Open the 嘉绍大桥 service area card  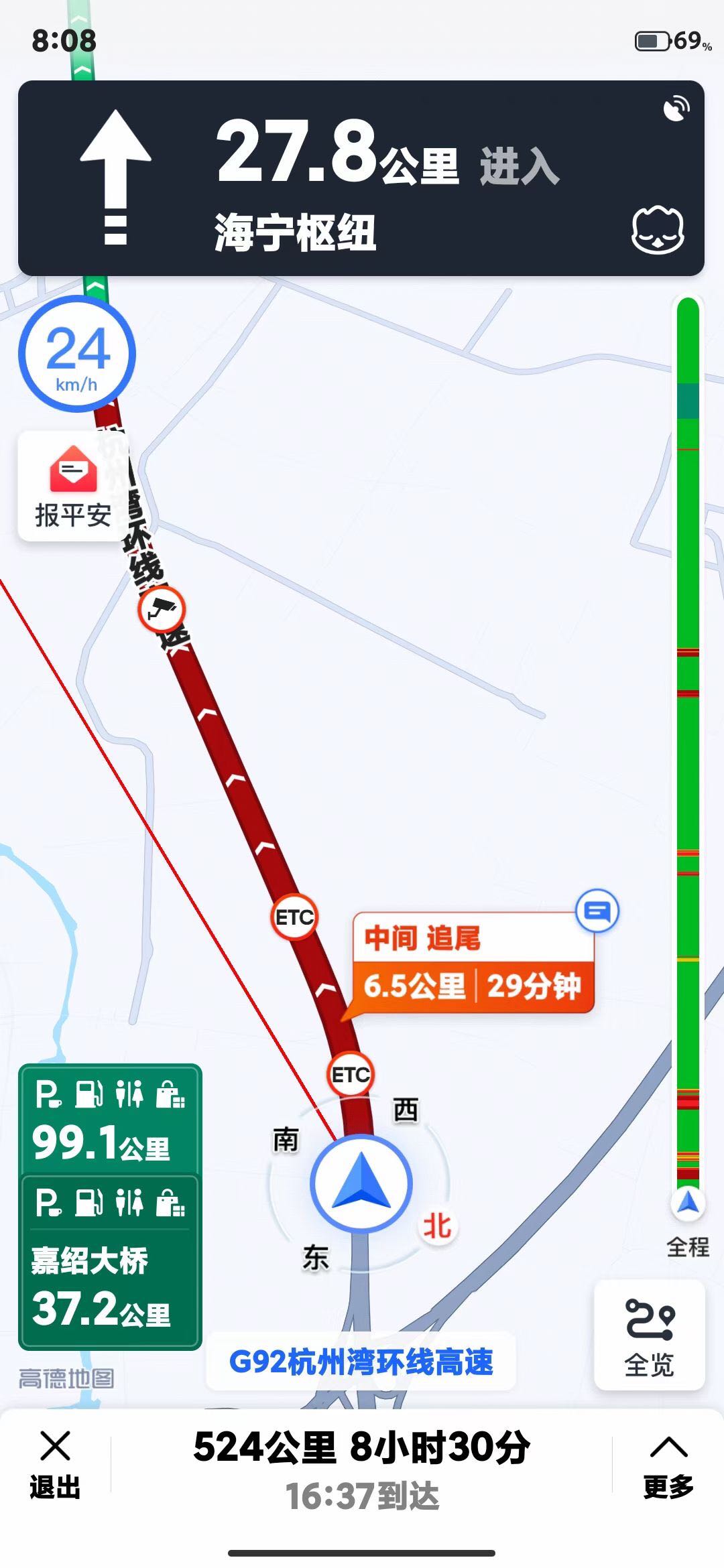coord(111,1260)
